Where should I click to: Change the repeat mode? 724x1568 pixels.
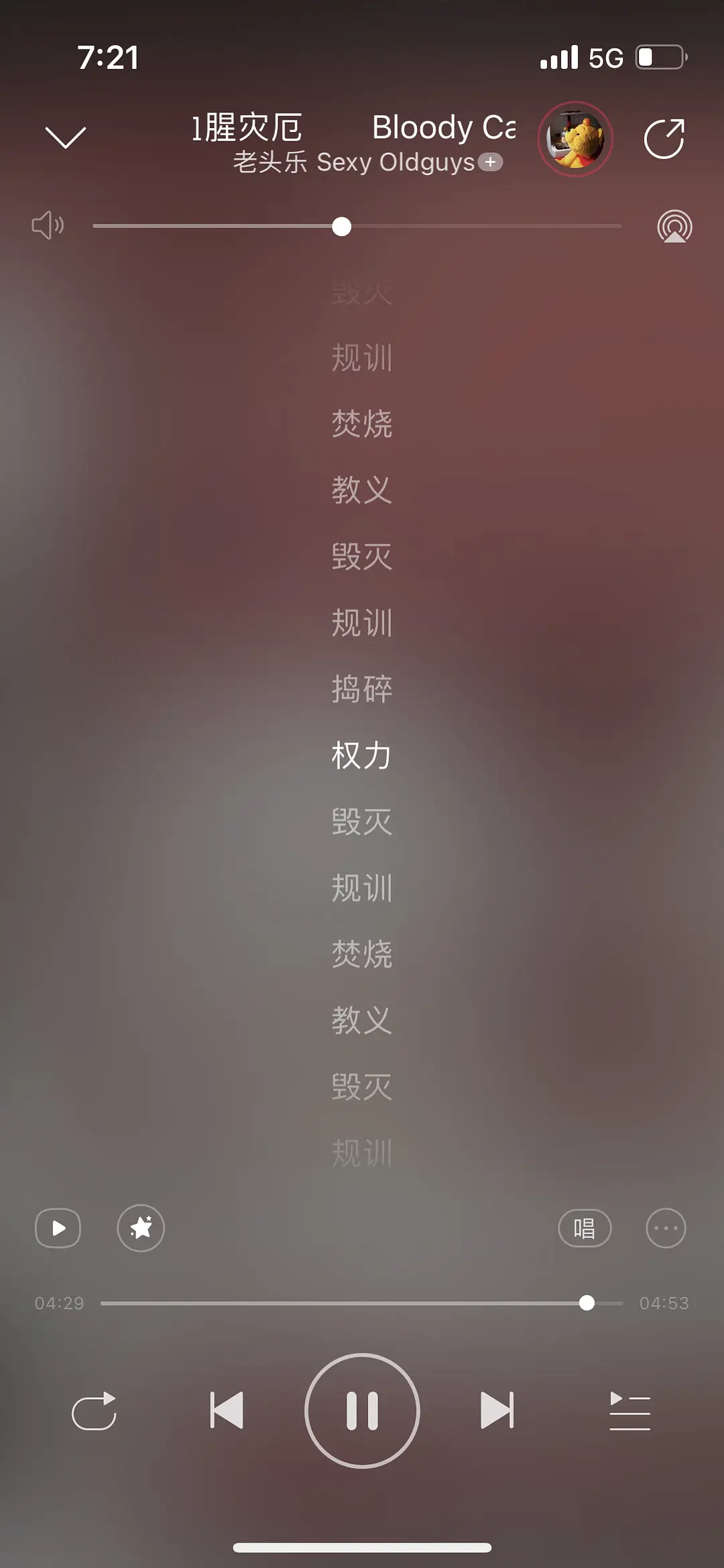(94, 1410)
